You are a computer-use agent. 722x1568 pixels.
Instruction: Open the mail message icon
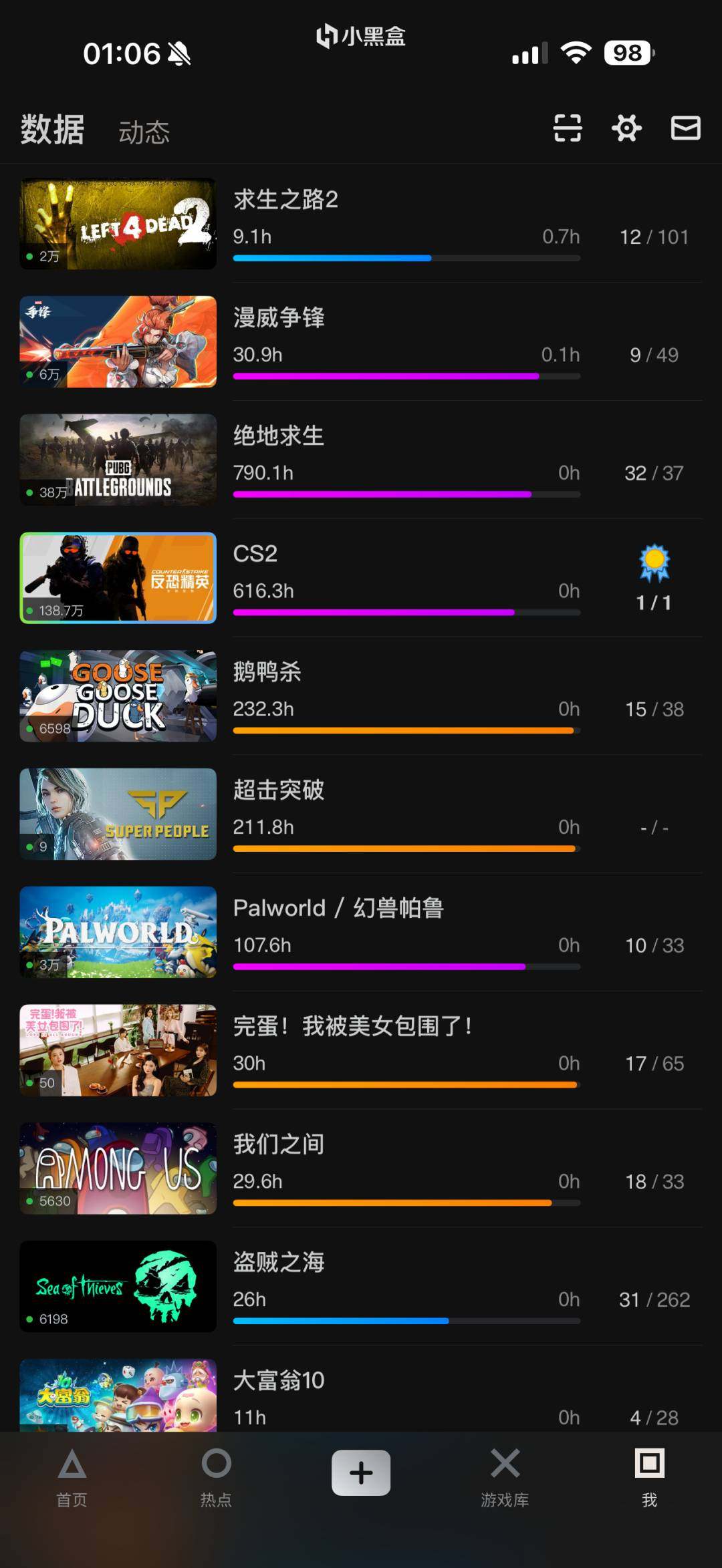click(685, 128)
